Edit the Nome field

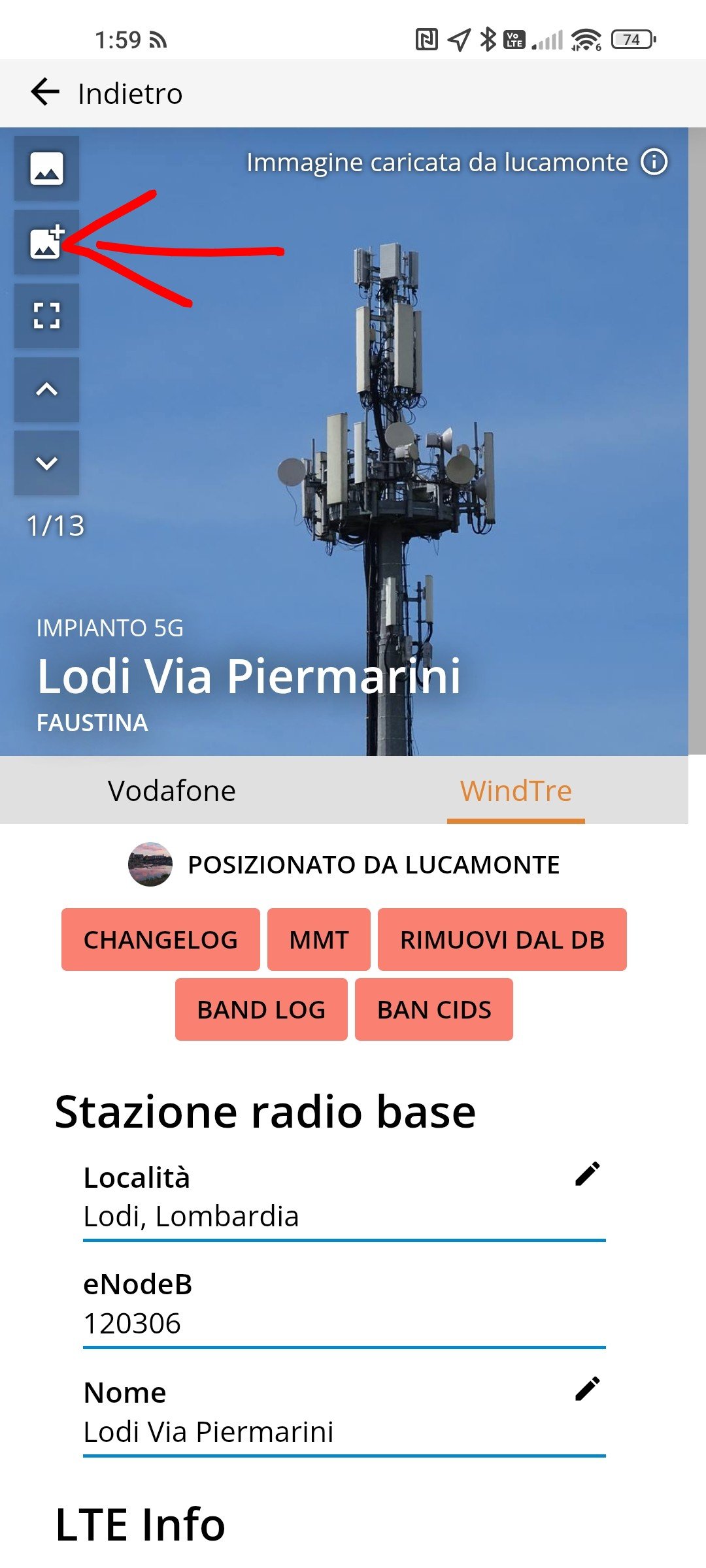tap(587, 1389)
